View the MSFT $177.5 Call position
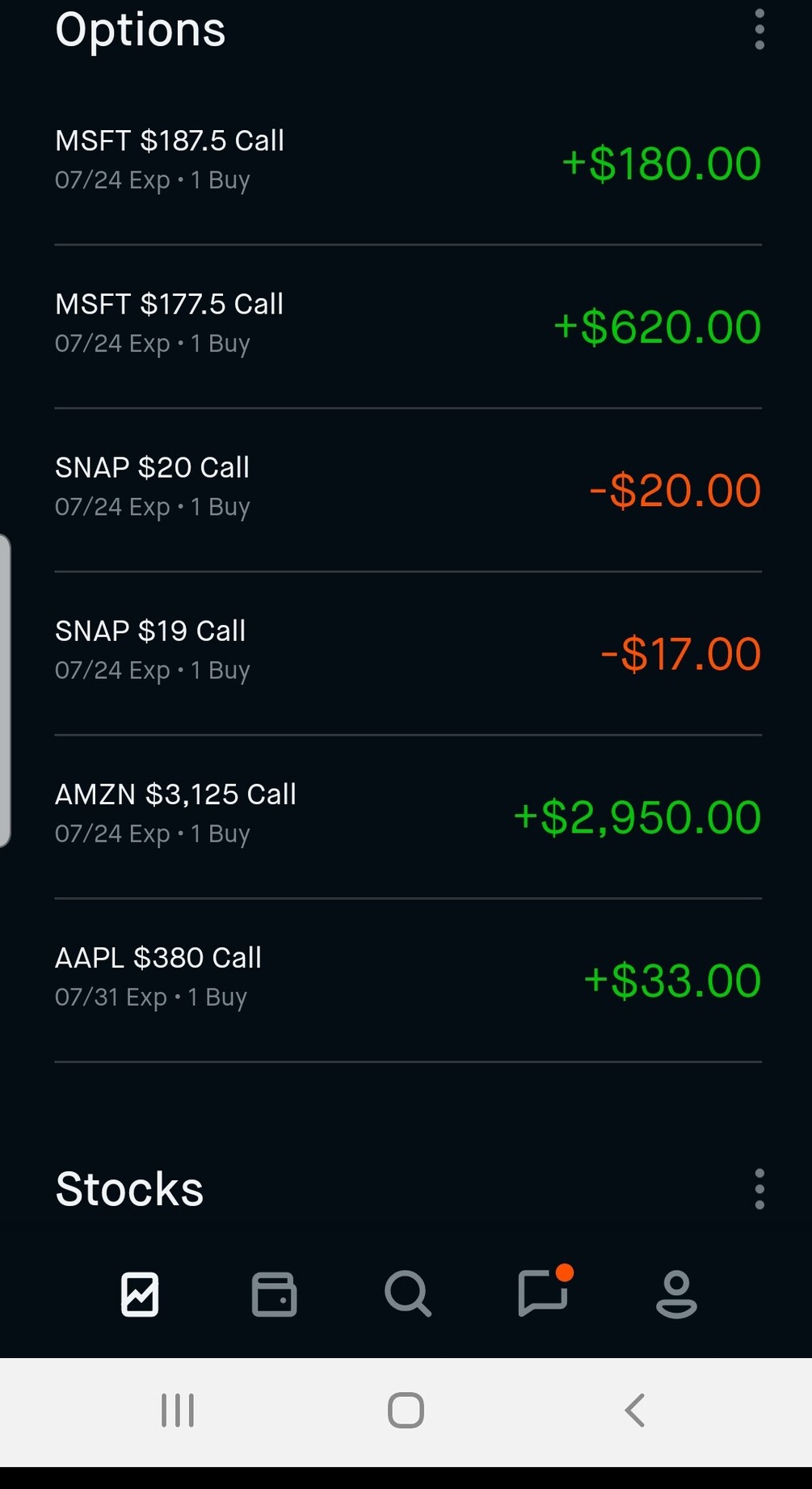This screenshot has width=812, height=1489. tap(407, 325)
